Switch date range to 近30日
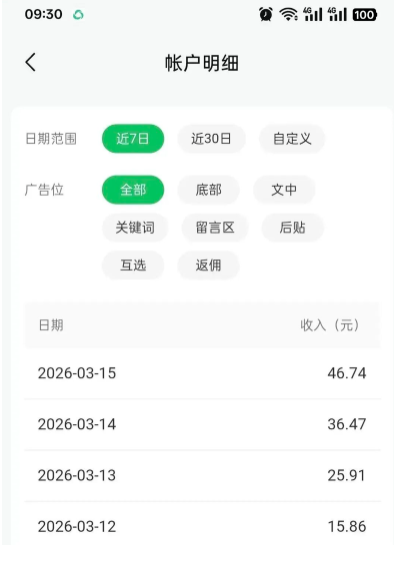 pos(211,139)
